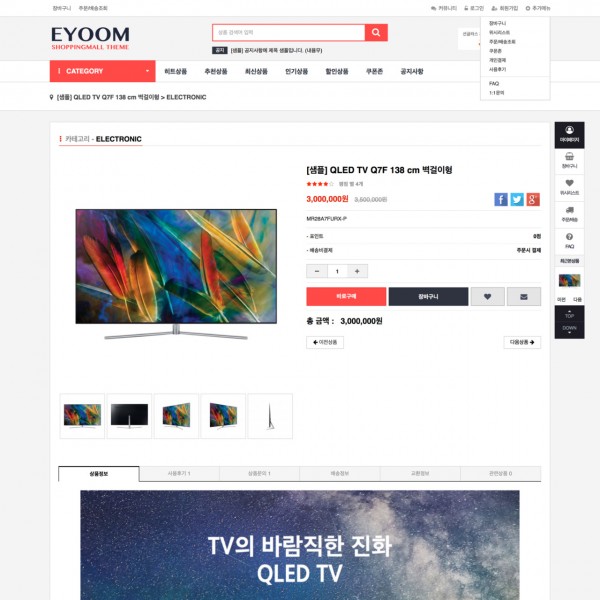Expand the CATEGORY dropdown menu

104,71
